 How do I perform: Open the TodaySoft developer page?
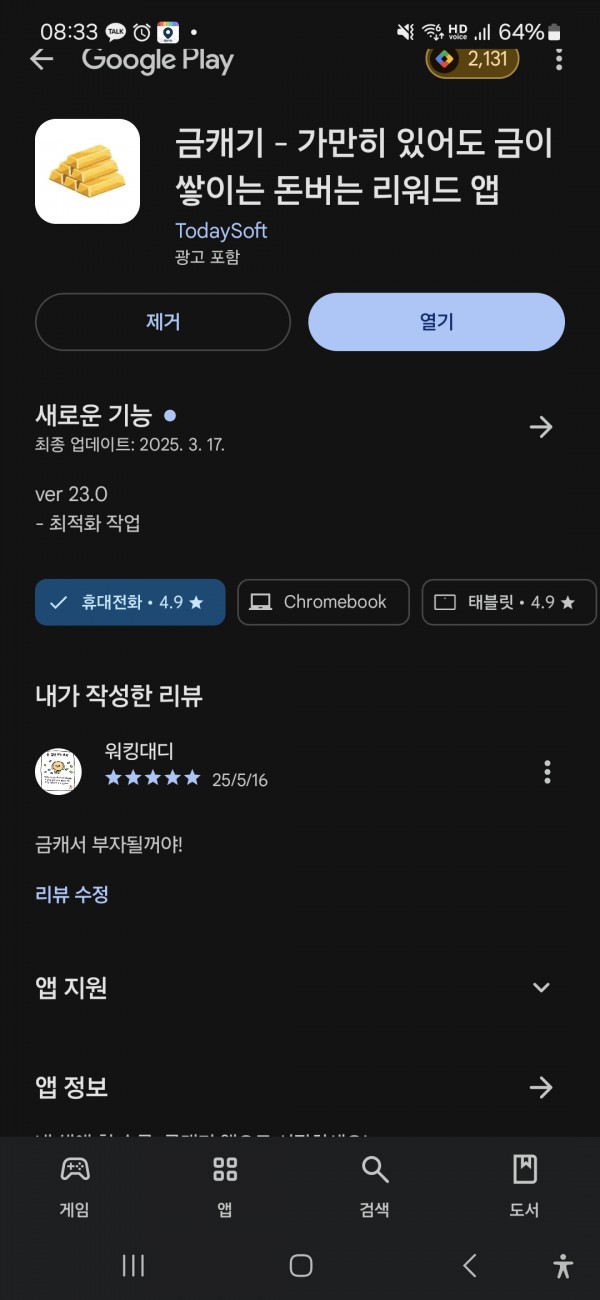click(221, 231)
